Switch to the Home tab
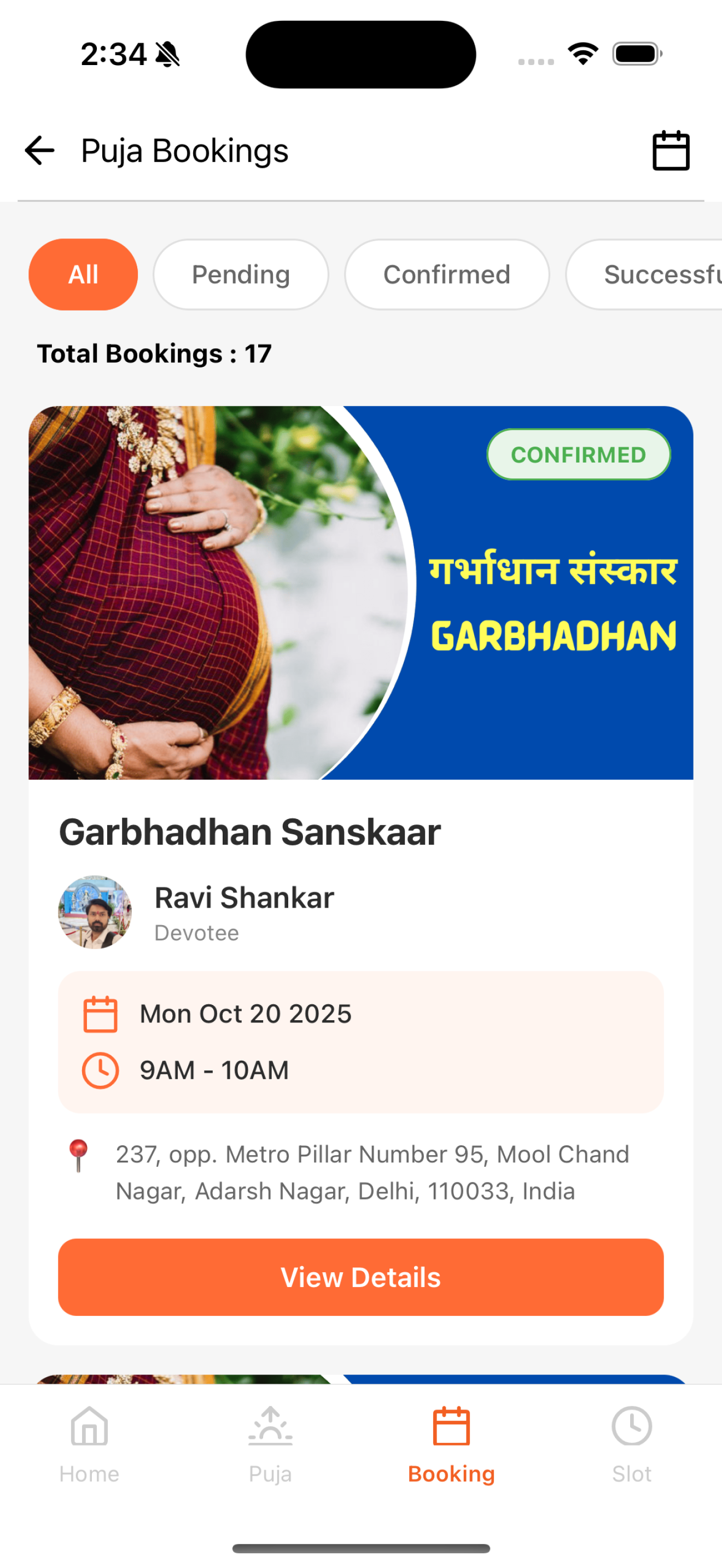The height and width of the screenshot is (1568, 722). 90,1444
